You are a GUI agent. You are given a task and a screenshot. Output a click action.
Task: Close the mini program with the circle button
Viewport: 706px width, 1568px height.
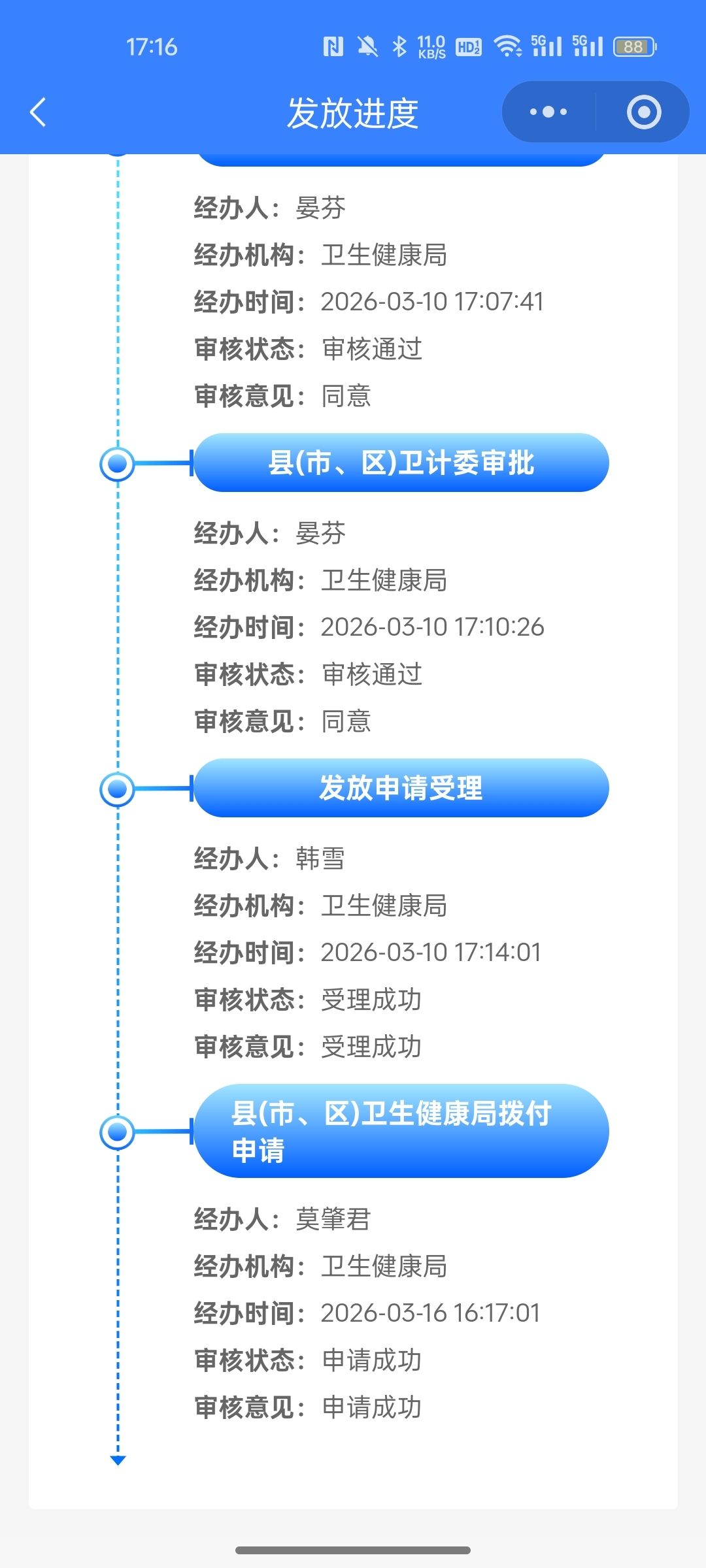point(644,112)
